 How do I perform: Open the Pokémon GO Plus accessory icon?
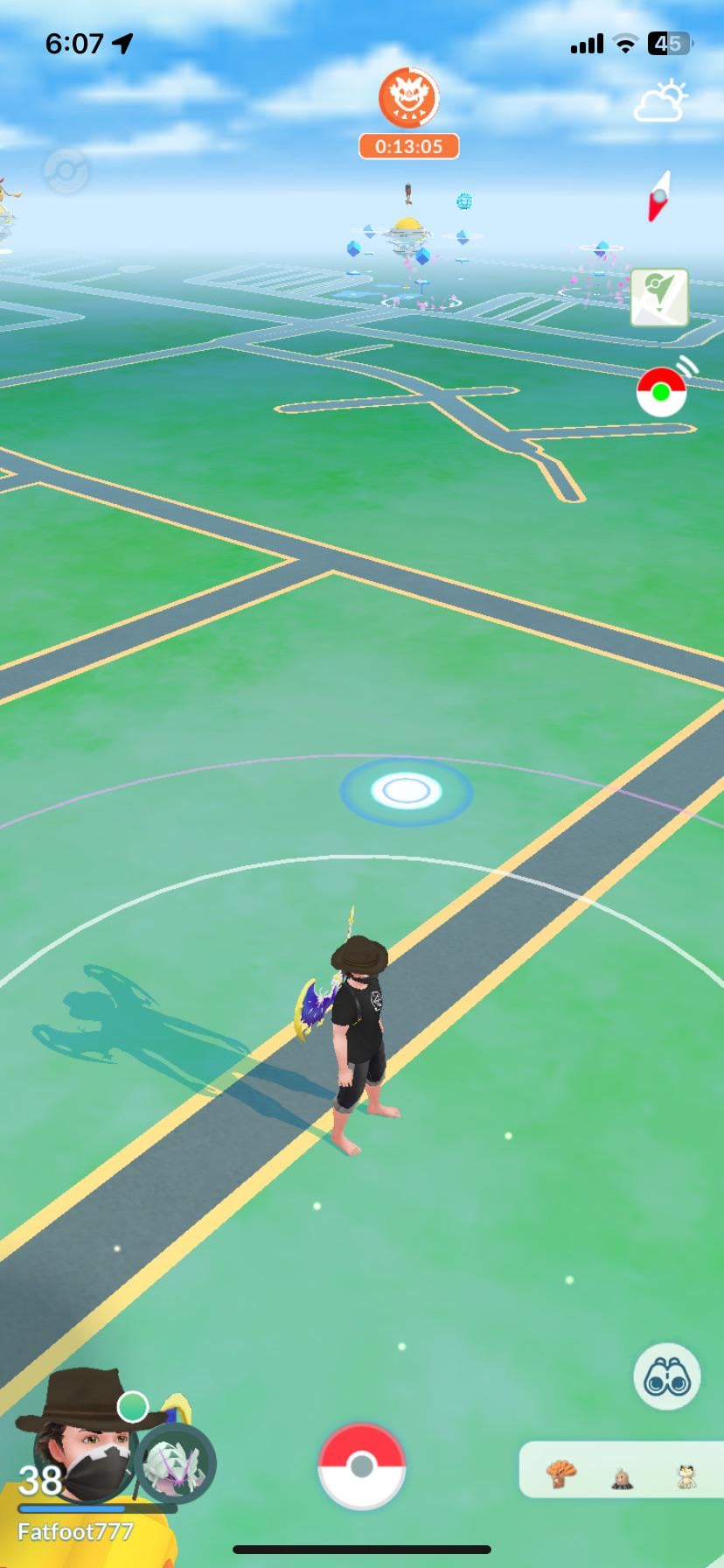[662, 390]
